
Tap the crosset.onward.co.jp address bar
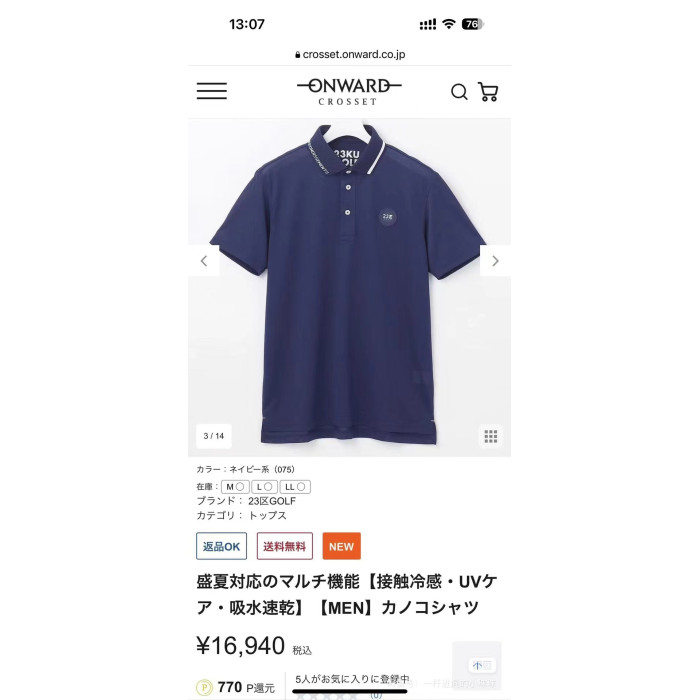point(349,55)
